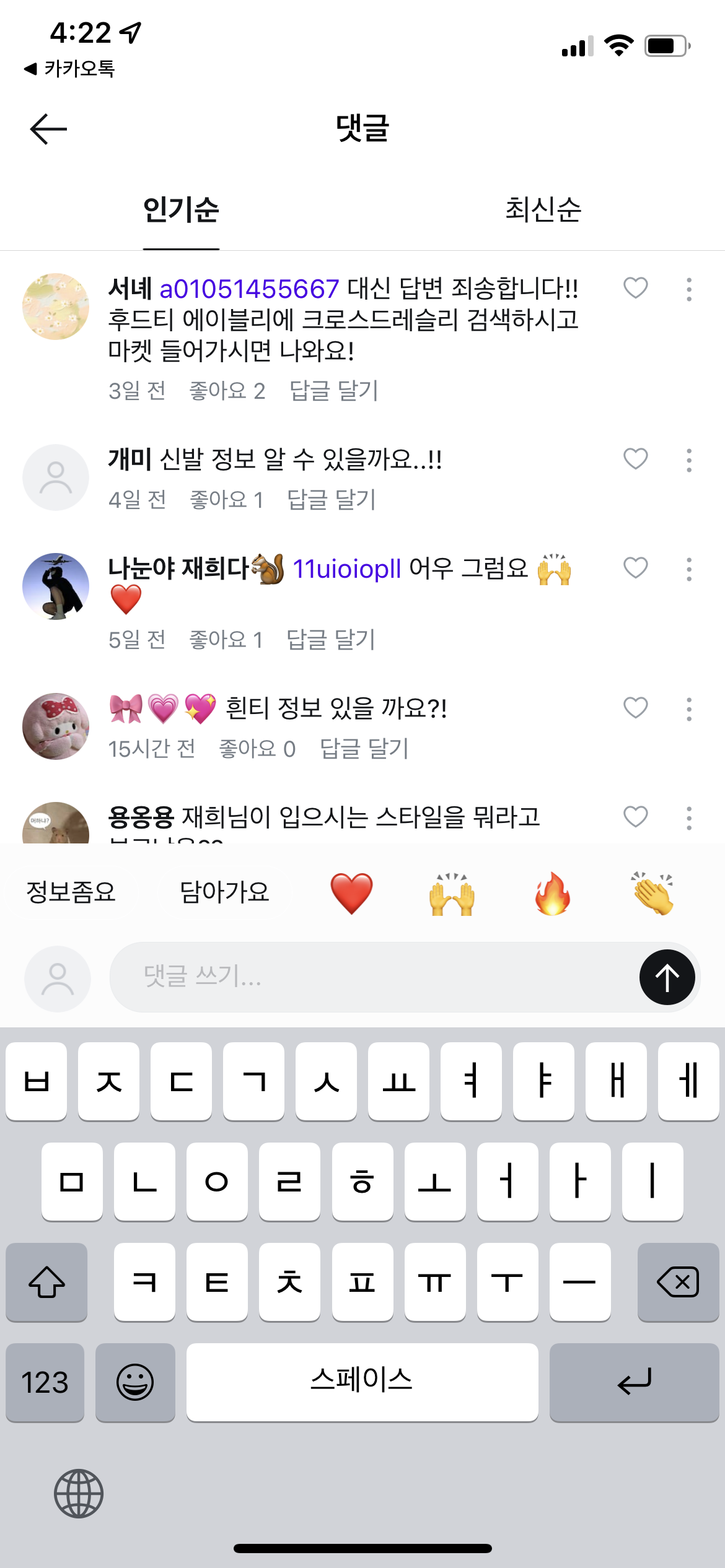Toggle shift on the Korean keyboard
Image resolution: width=725 pixels, height=1568 pixels.
[x=46, y=1281]
